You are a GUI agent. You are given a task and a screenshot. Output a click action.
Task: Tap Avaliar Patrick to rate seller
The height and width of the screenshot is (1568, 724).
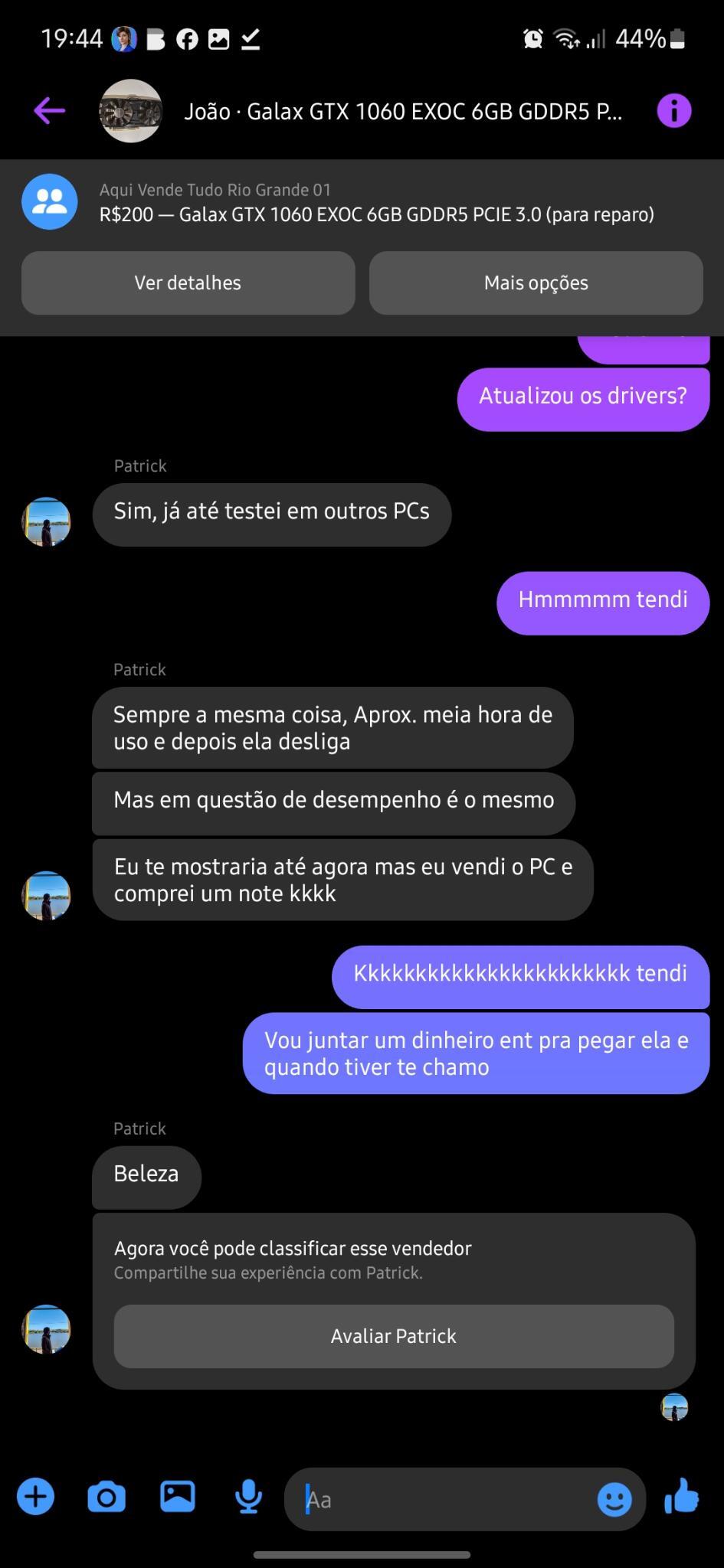pos(394,1336)
